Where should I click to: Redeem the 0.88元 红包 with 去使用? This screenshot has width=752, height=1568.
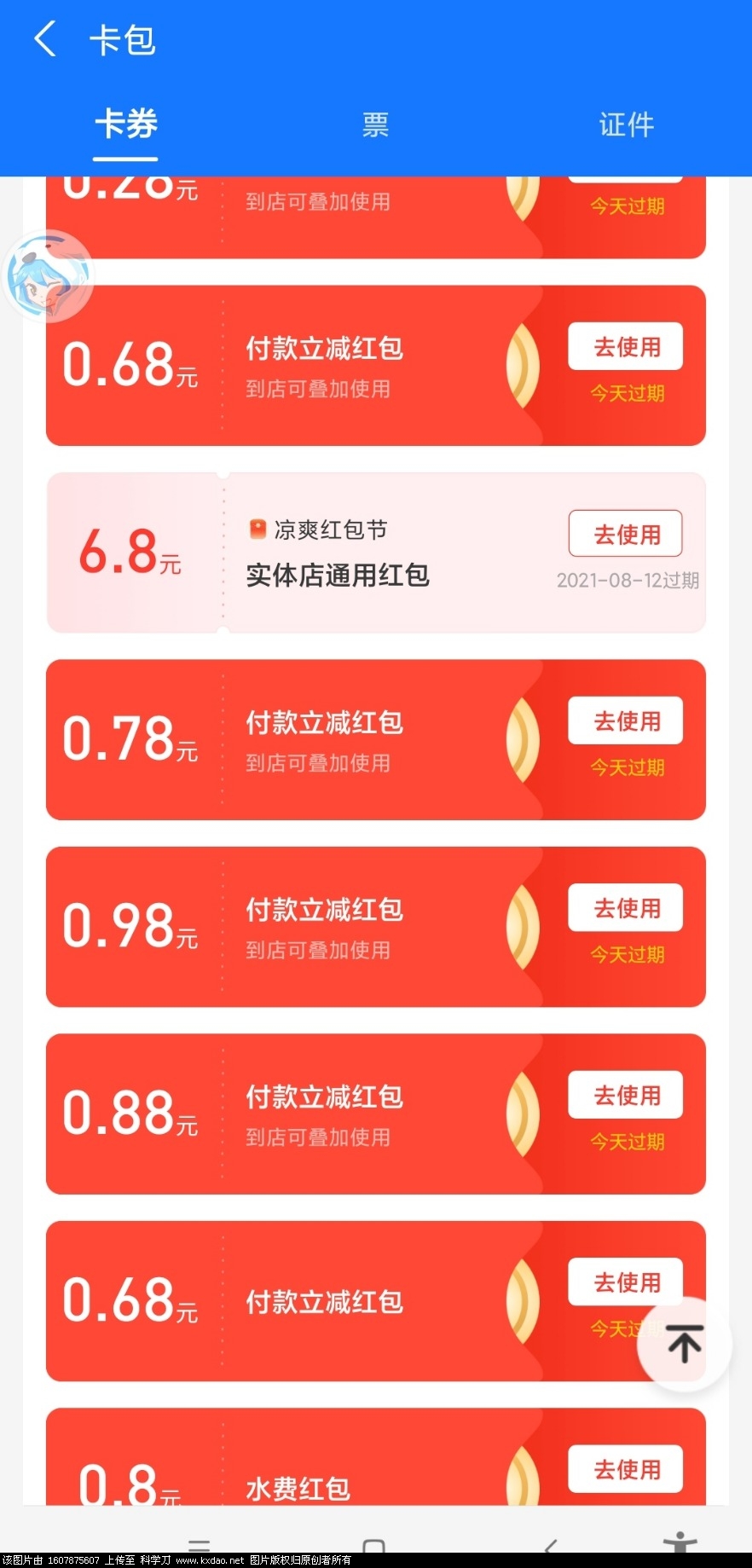[626, 1095]
